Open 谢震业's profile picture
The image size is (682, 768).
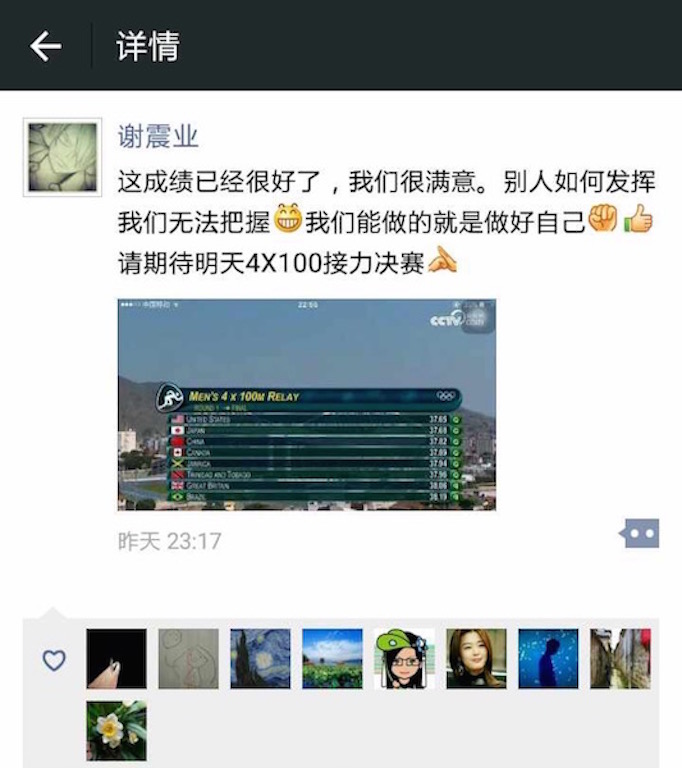62,157
